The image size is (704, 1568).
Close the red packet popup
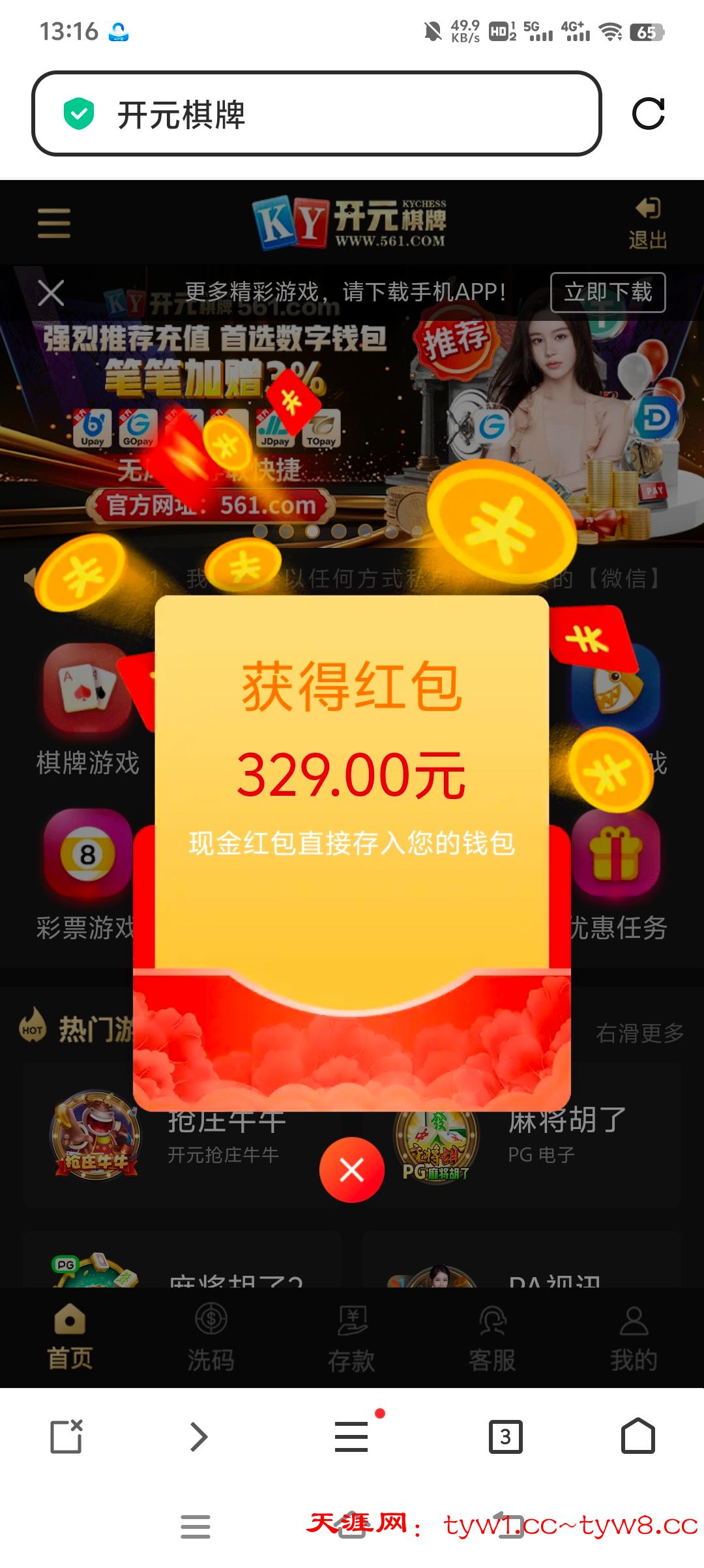351,1169
